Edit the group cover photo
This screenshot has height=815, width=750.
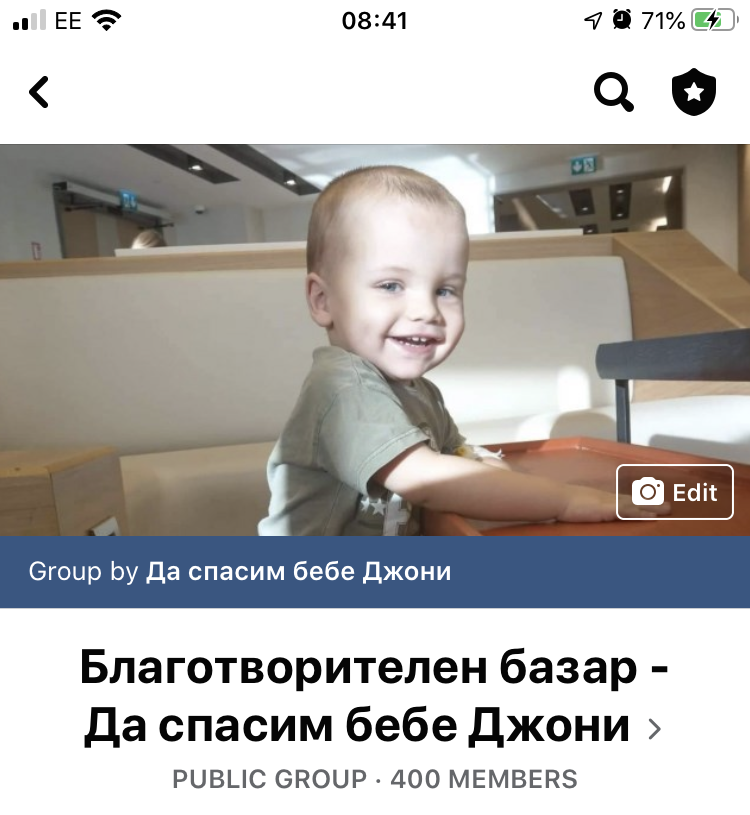click(675, 492)
